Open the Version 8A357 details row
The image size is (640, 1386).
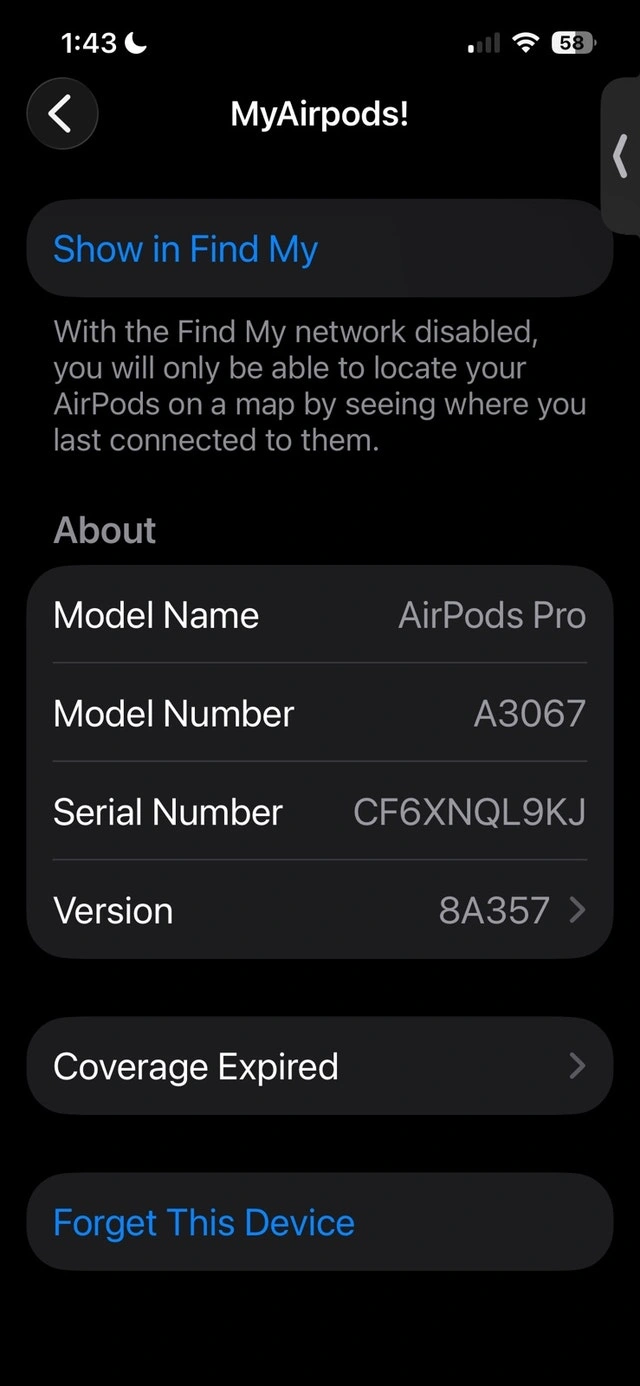[x=319, y=910]
